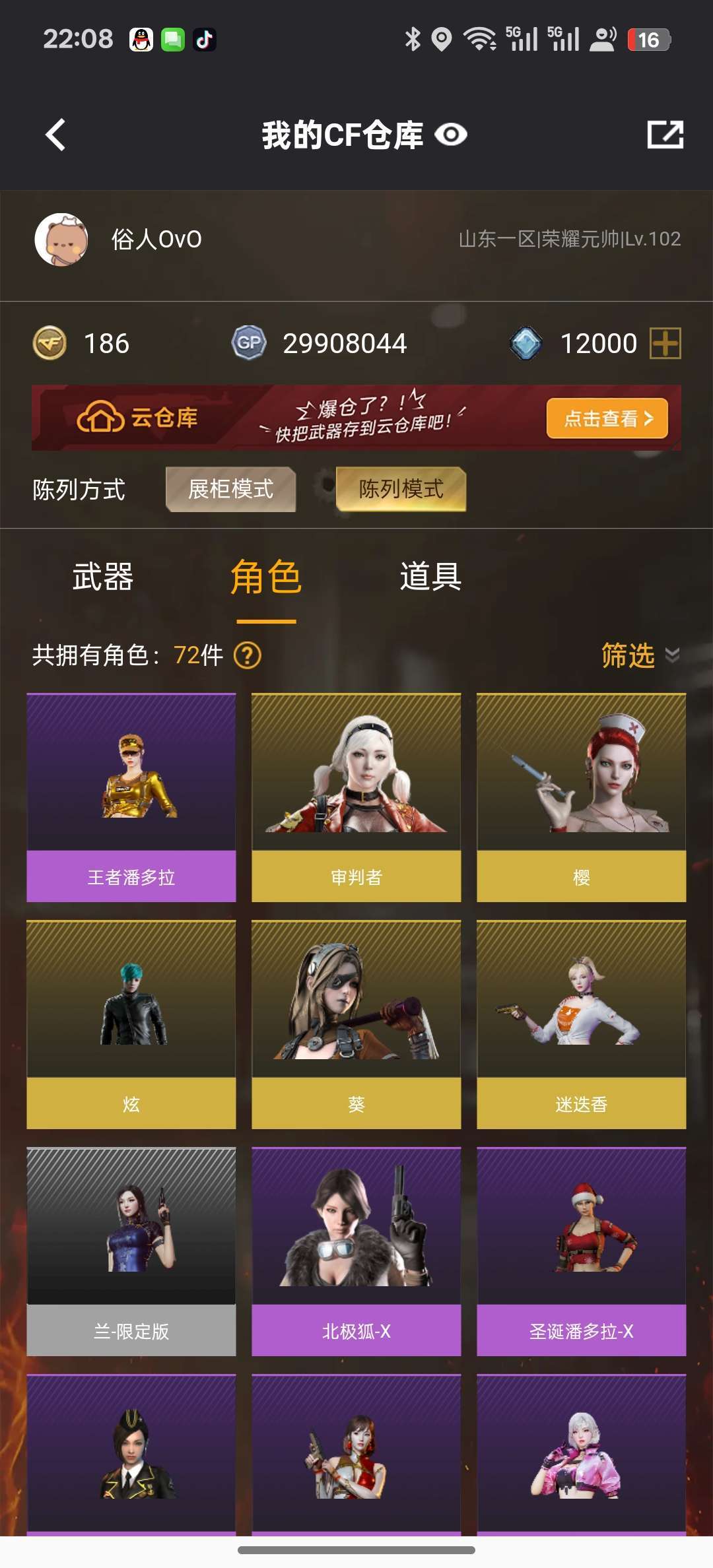Image resolution: width=713 pixels, height=1568 pixels.
Task: Switch to the 武器 tab
Action: 102,577
